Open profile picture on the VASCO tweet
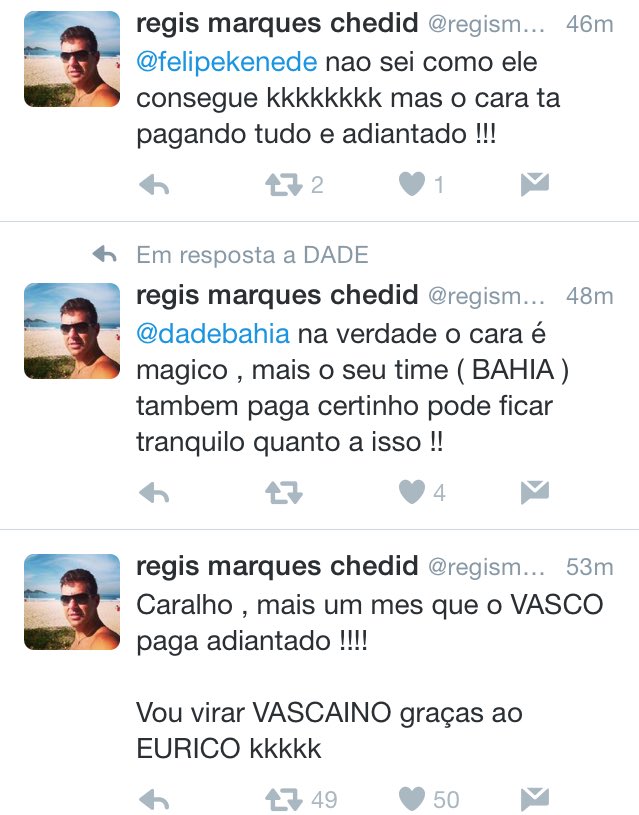The image size is (639, 815). pyautogui.click(x=71, y=603)
